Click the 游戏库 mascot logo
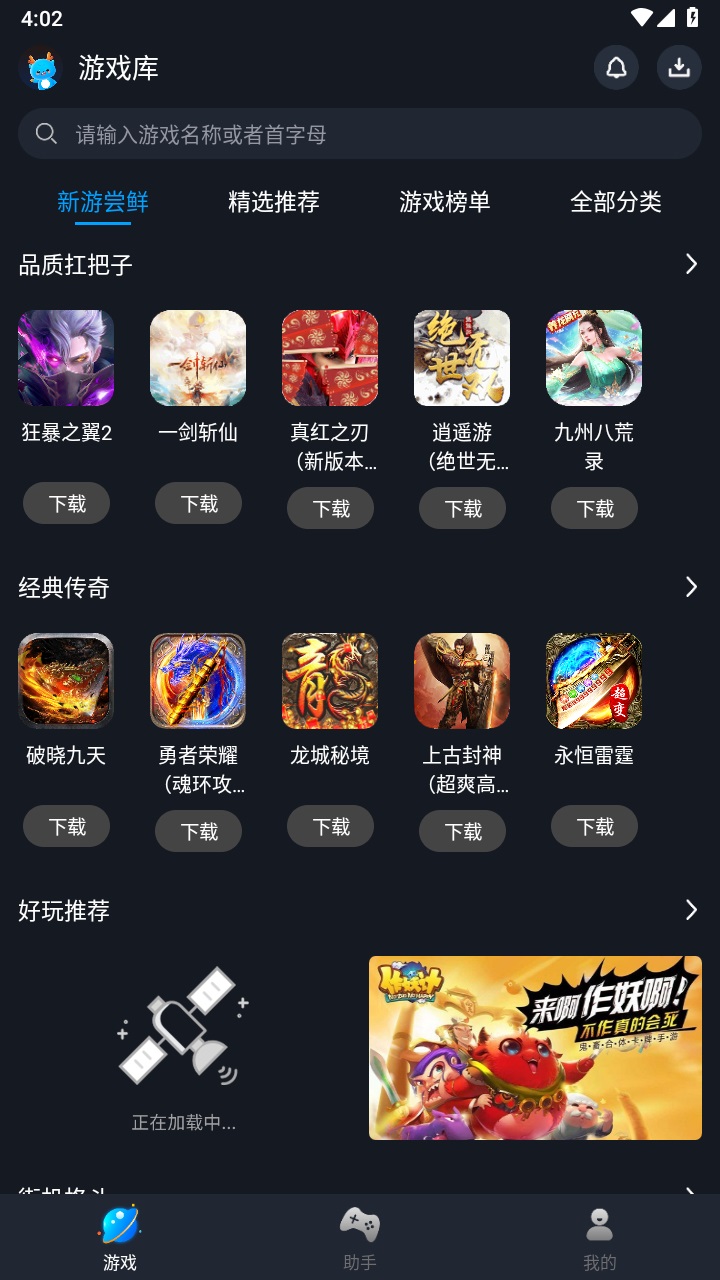The image size is (720, 1280). 40,67
